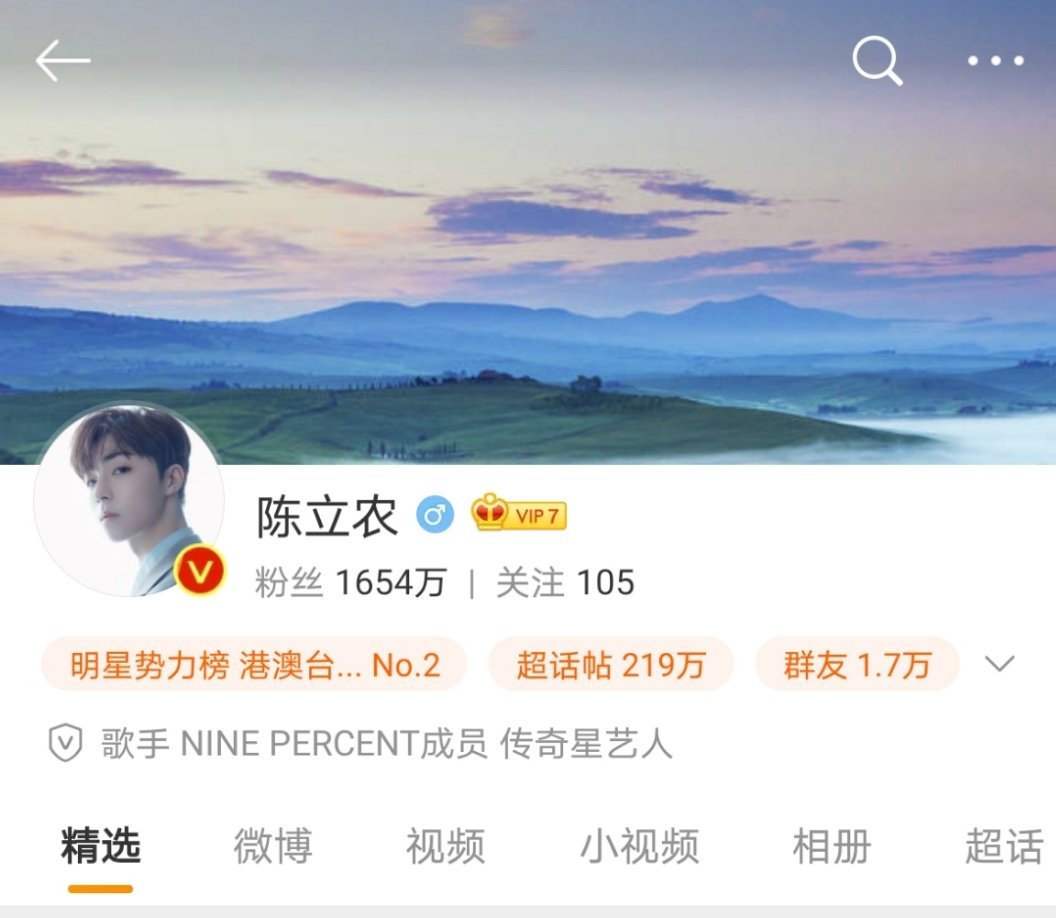Viewport: 1056px width, 918px height.
Task: View the 粉丝 1654万 followers list
Action: [350, 582]
